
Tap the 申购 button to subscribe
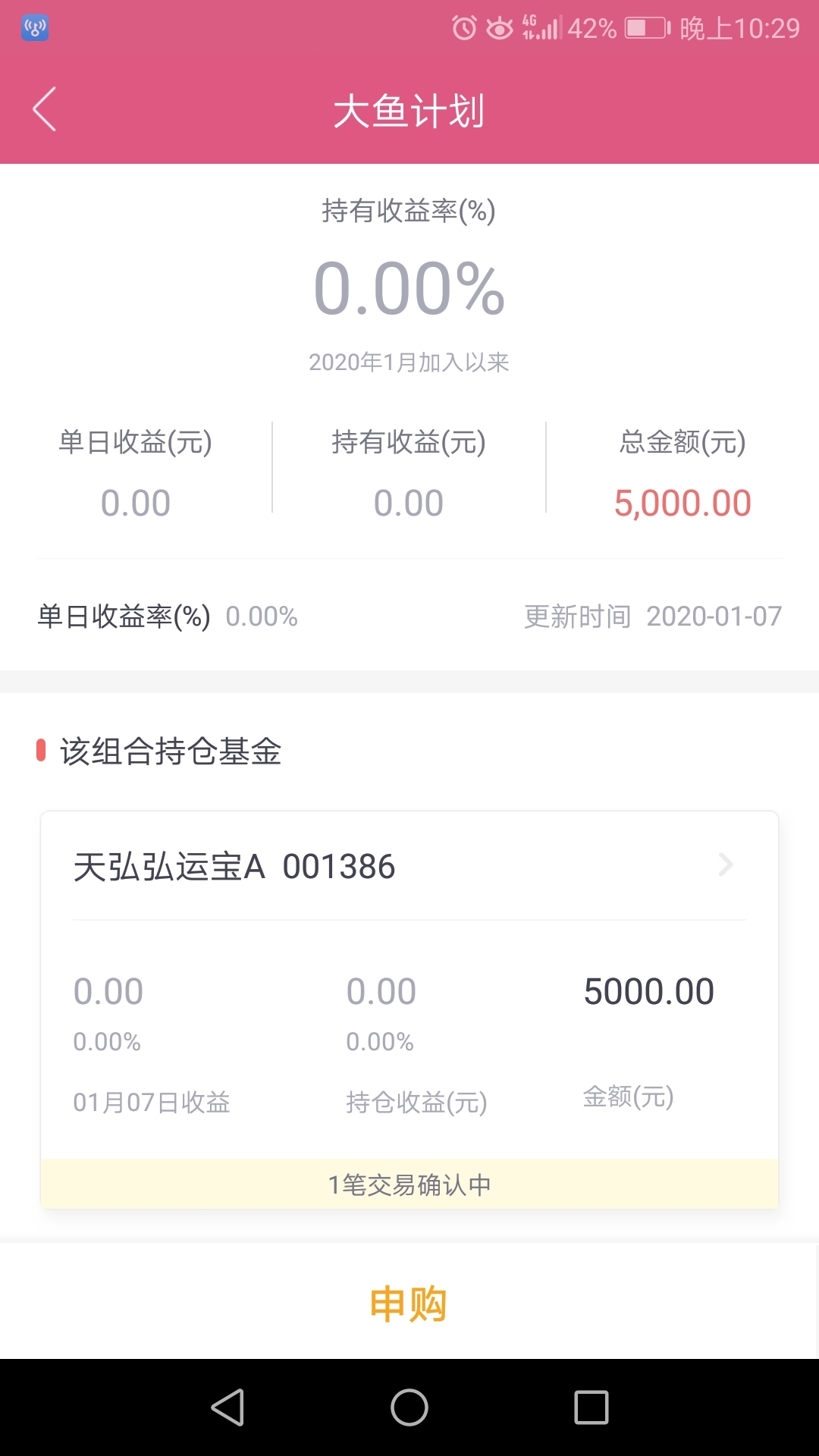(x=408, y=1304)
